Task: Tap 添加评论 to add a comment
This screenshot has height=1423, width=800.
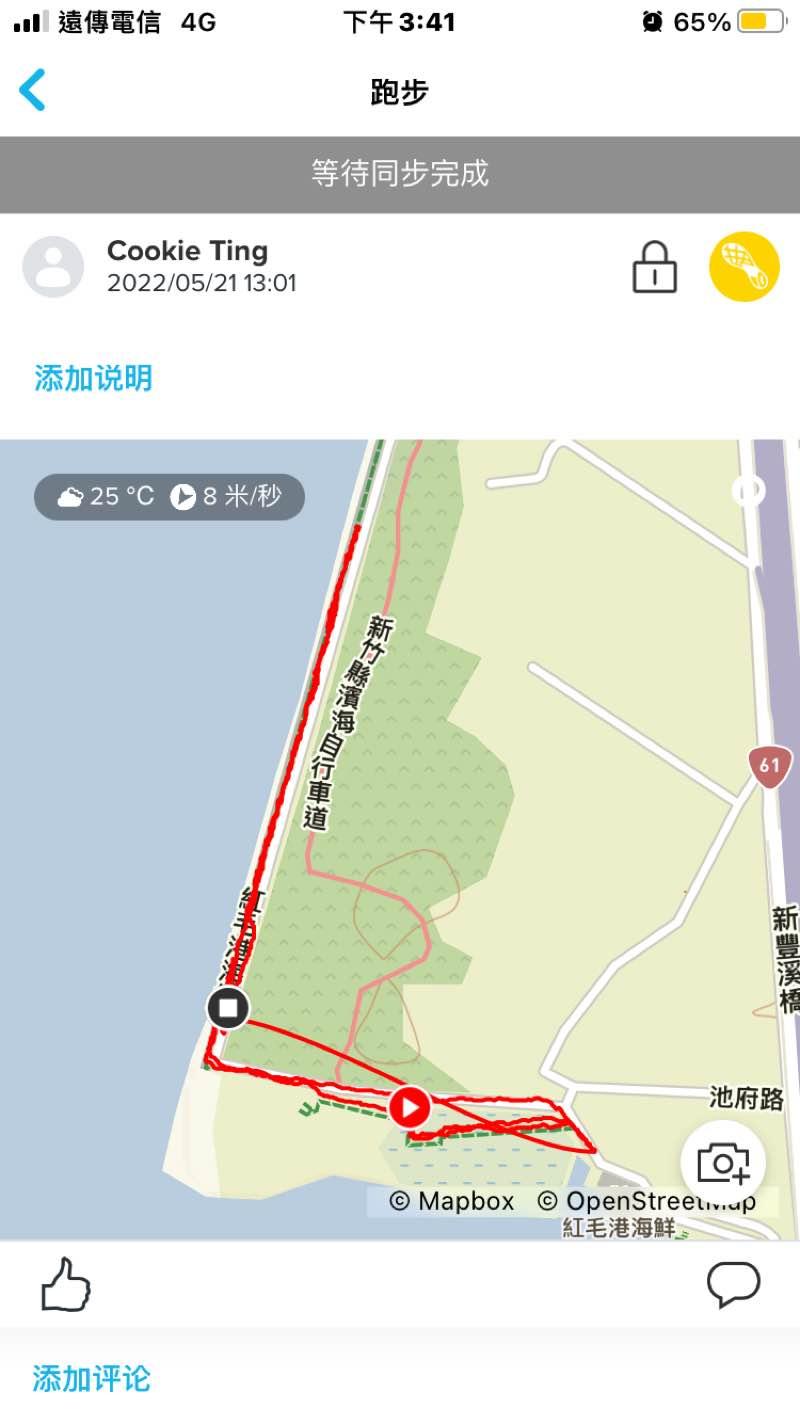Action: (x=91, y=1378)
